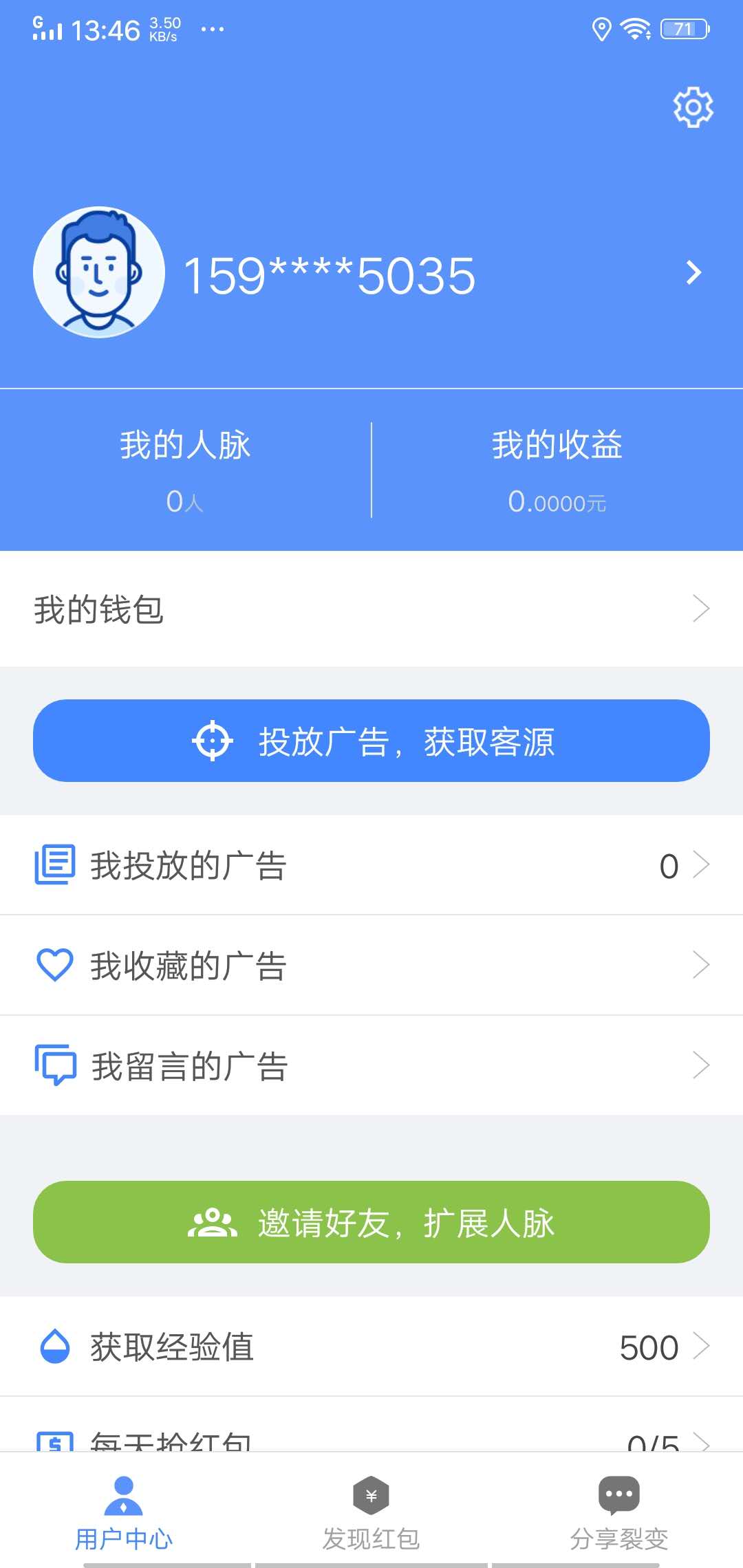Open the settings gear icon
The width and height of the screenshot is (743, 1568).
693,107
